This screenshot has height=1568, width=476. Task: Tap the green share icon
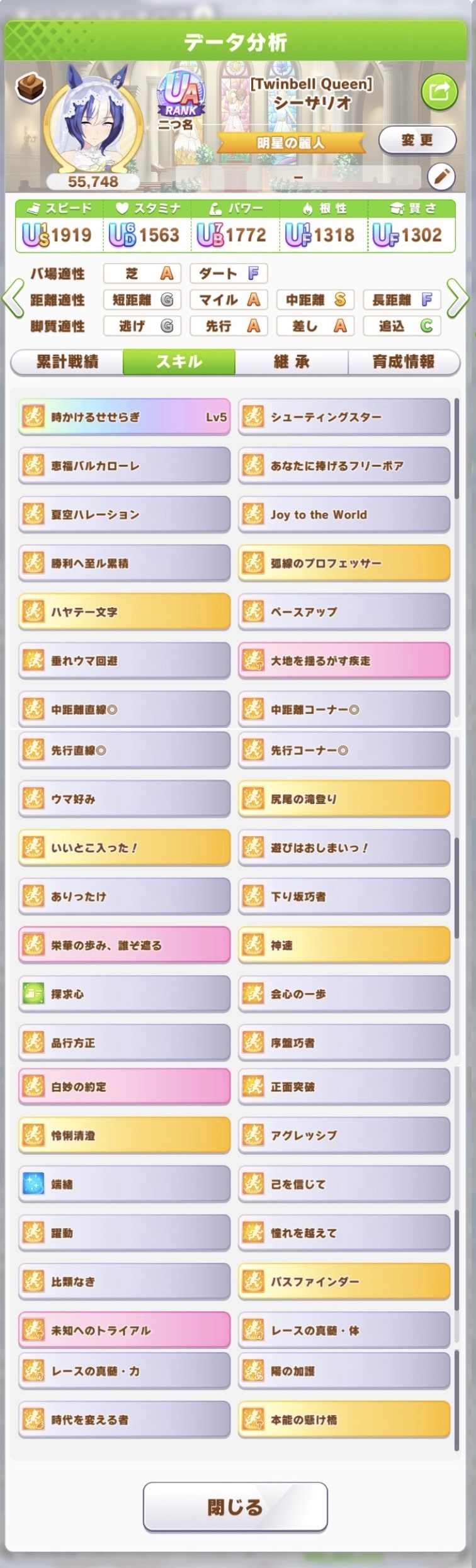coord(439,92)
